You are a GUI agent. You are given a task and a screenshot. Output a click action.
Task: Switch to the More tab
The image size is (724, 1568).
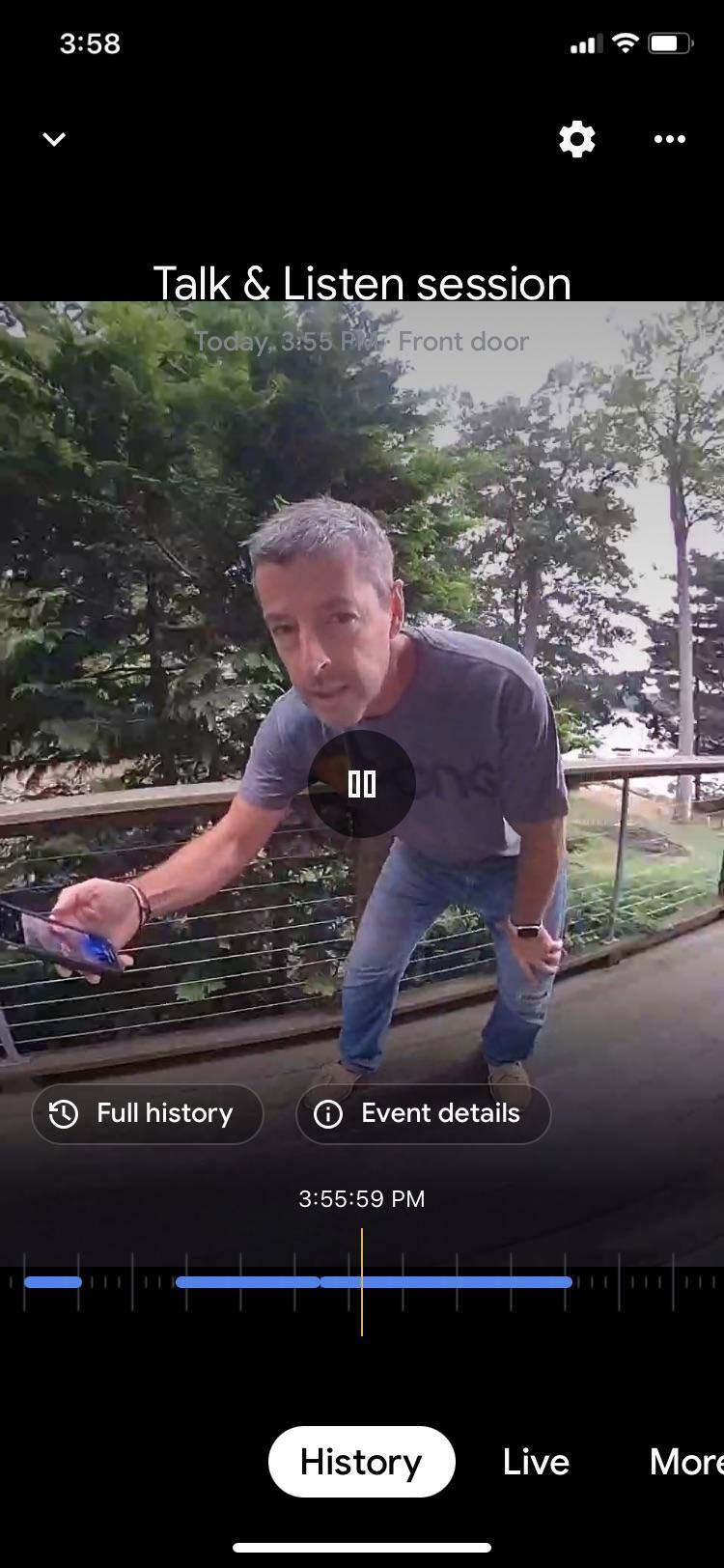(685, 1461)
